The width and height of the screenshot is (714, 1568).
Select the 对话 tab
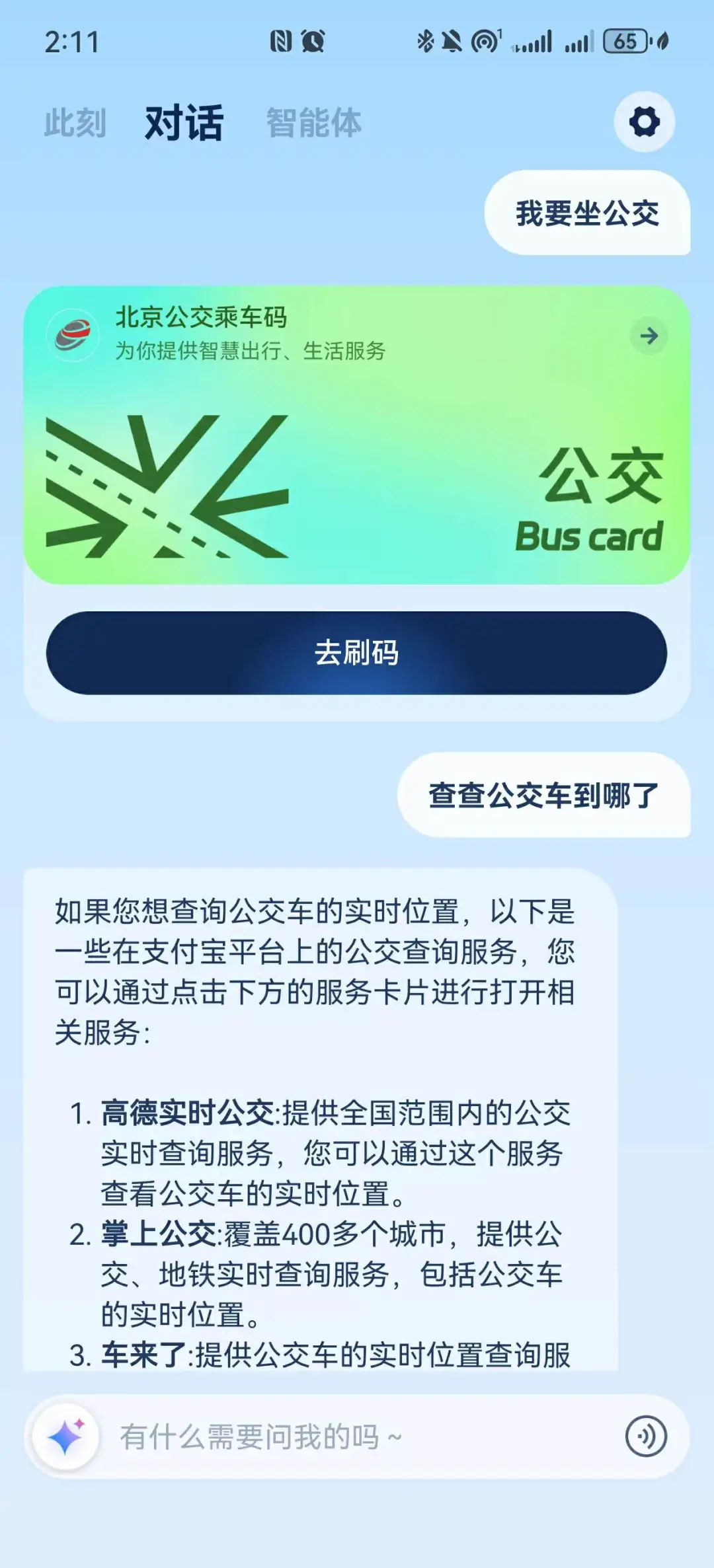click(184, 124)
